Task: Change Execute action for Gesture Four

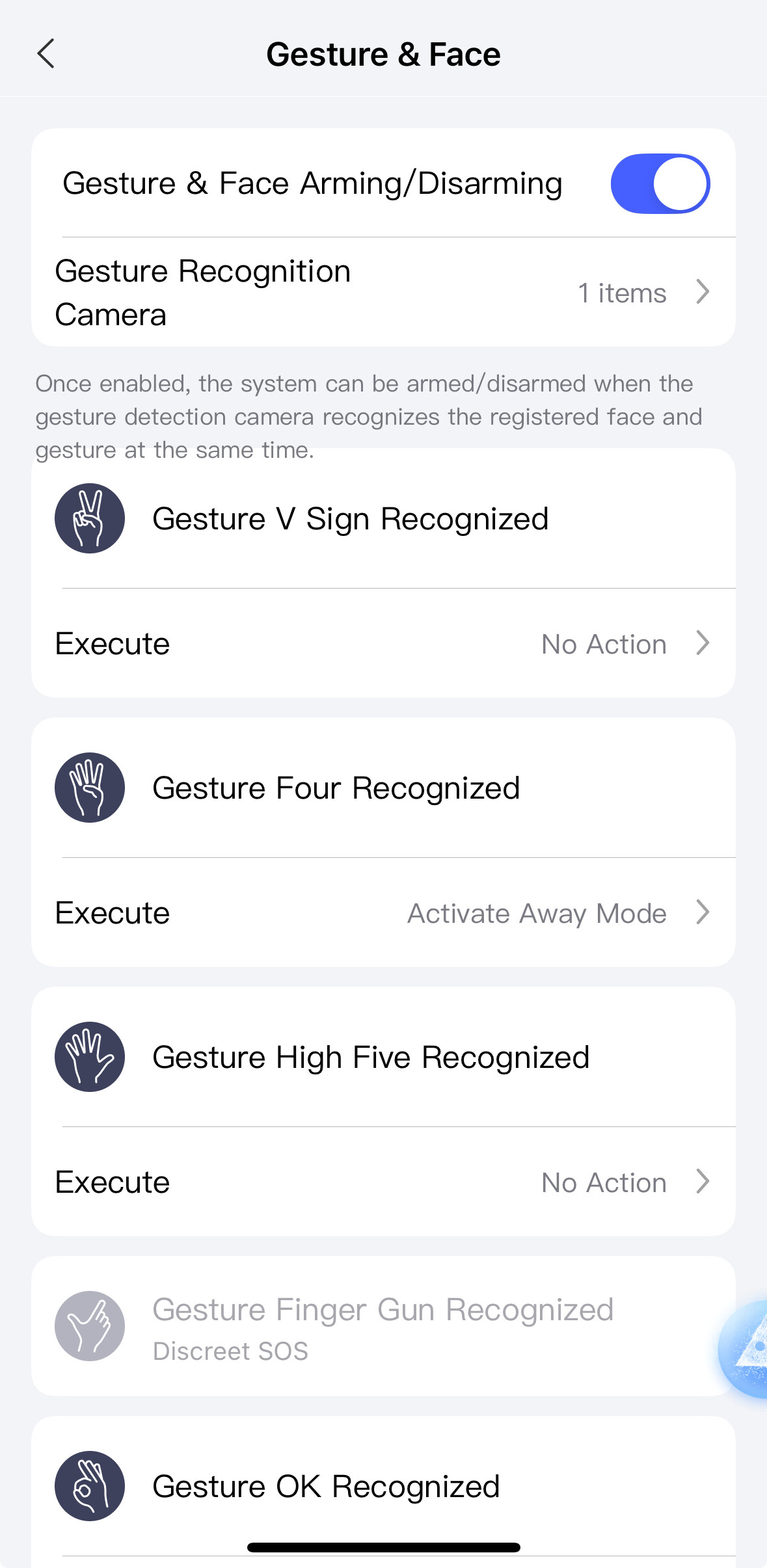Action: (x=383, y=913)
